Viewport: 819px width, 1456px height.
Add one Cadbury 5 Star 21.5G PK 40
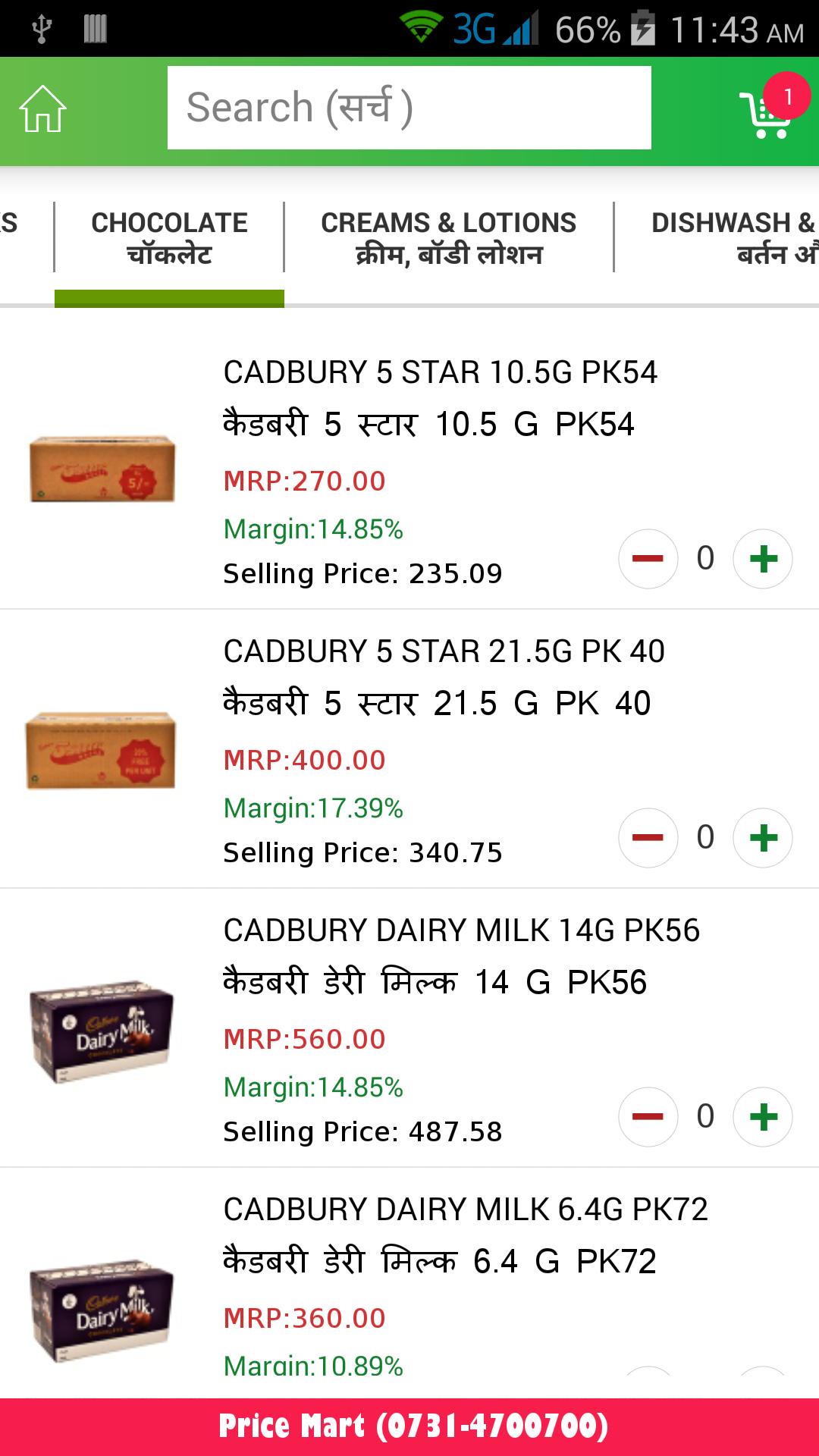(x=763, y=838)
